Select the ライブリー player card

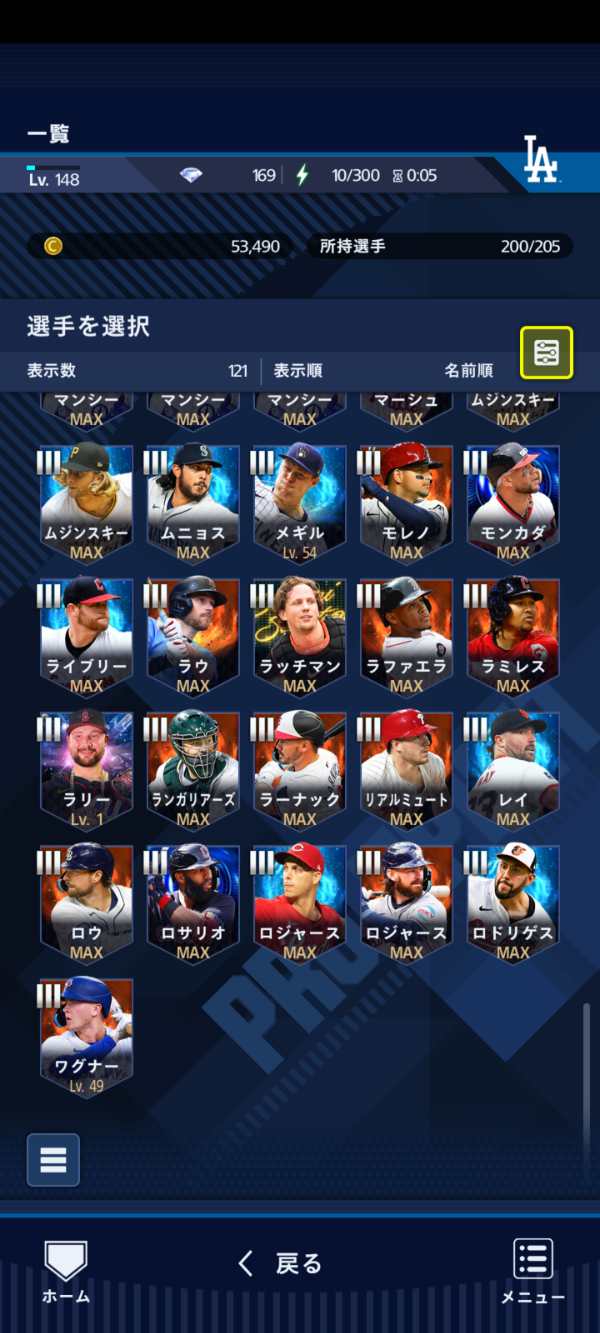pos(87,638)
